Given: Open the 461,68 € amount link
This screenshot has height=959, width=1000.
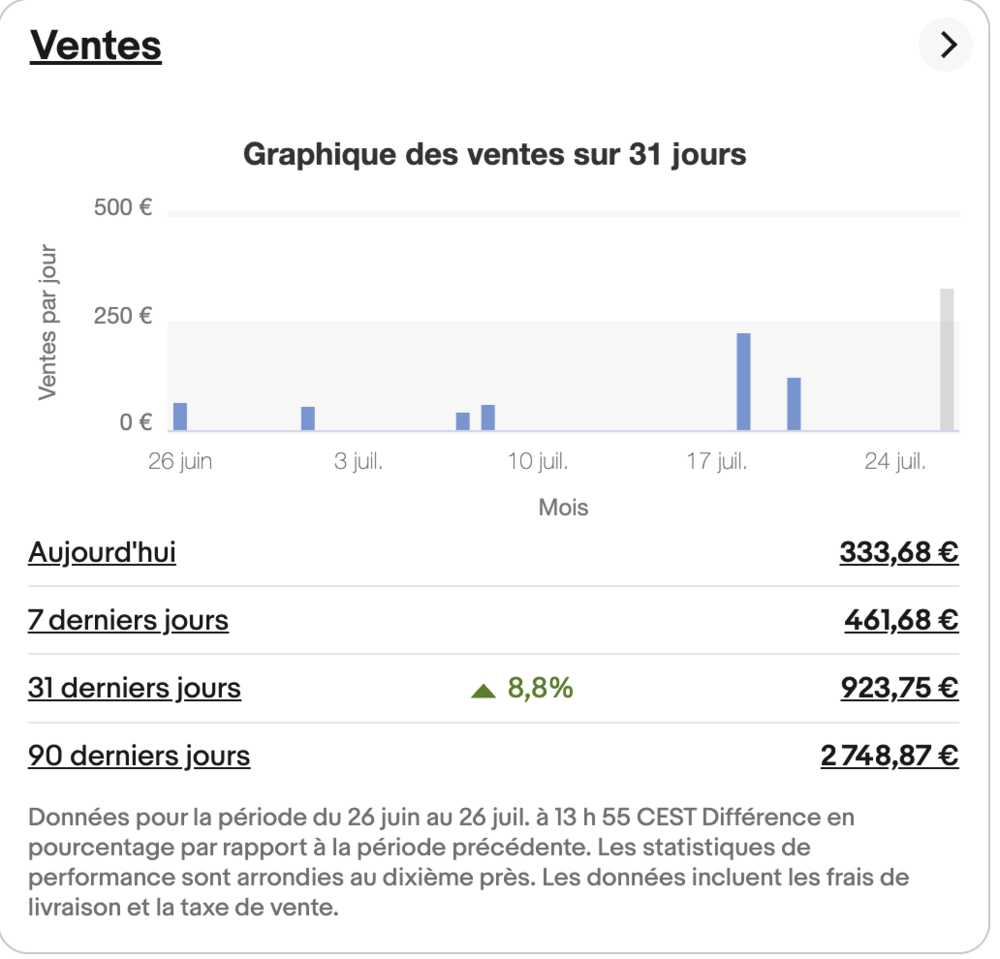Looking at the screenshot, I should click(x=900, y=620).
